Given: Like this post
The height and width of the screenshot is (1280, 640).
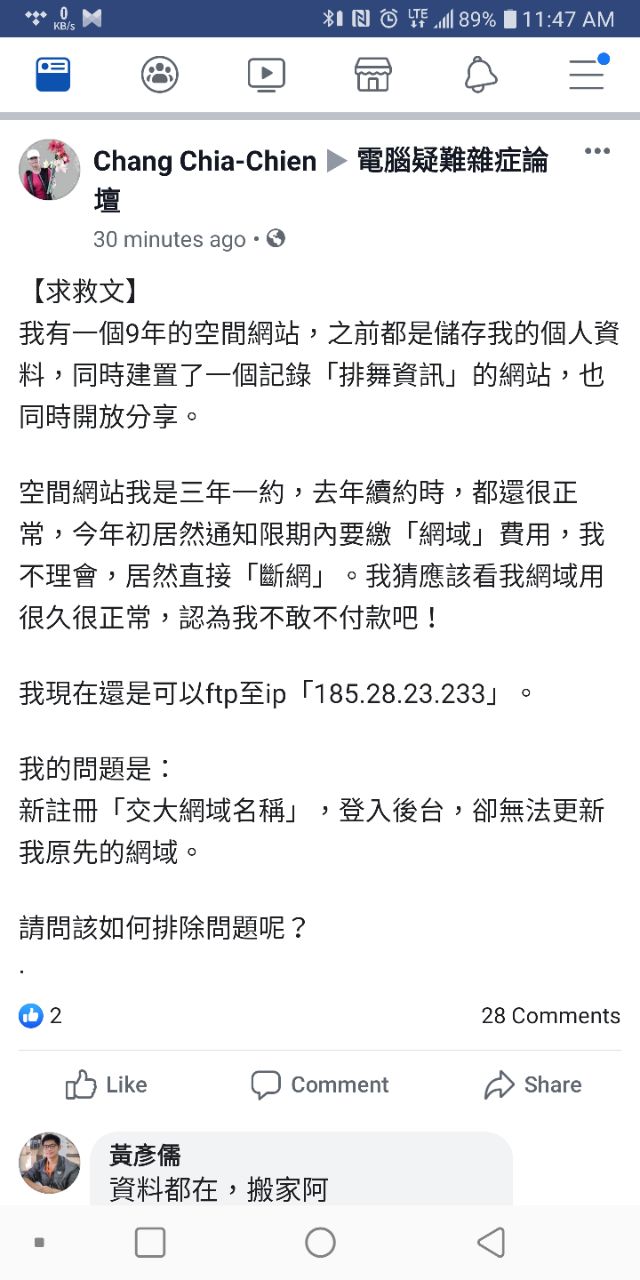Looking at the screenshot, I should 106,1085.
